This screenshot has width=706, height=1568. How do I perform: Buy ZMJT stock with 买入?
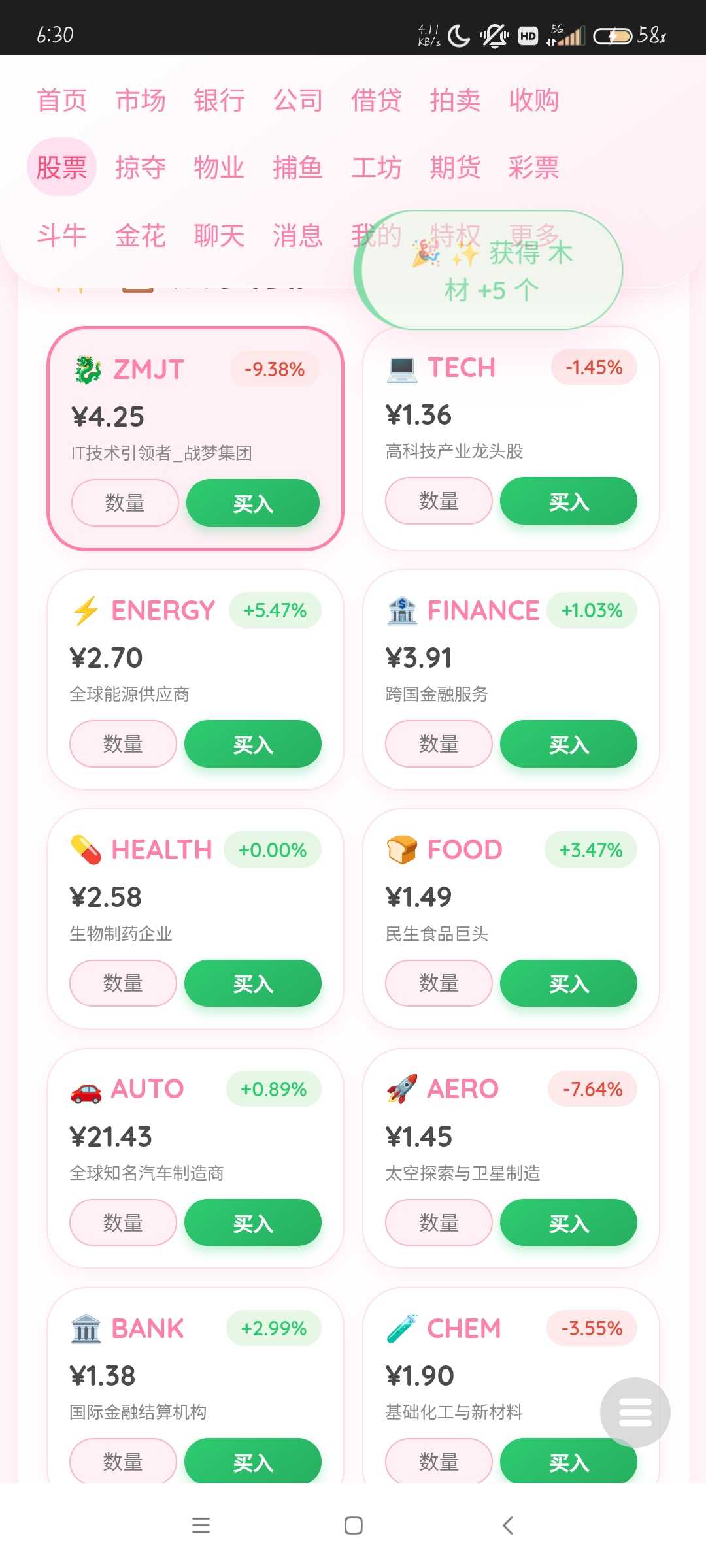point(253,503)
